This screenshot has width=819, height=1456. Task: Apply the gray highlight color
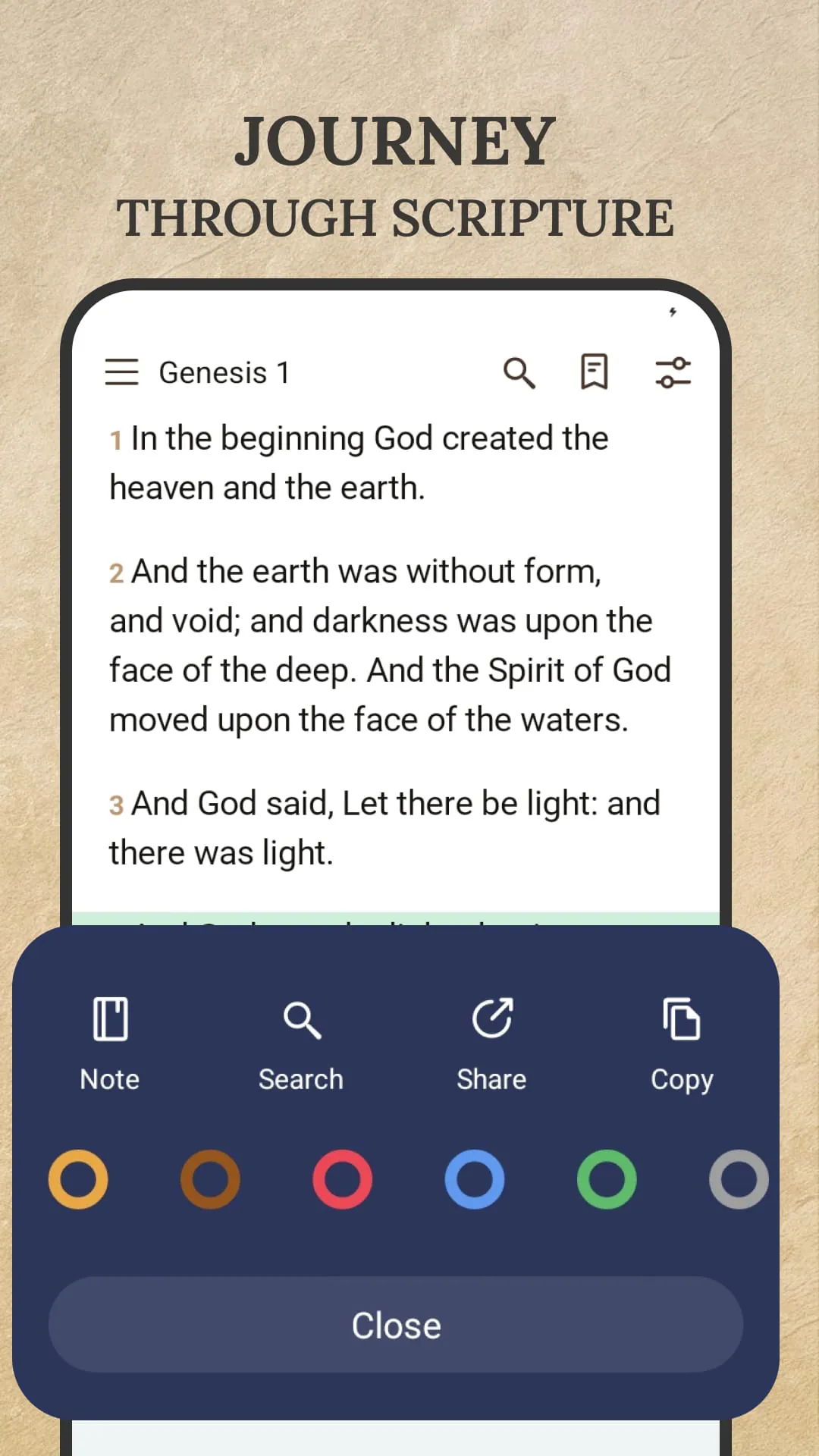tap(737, 1178)
